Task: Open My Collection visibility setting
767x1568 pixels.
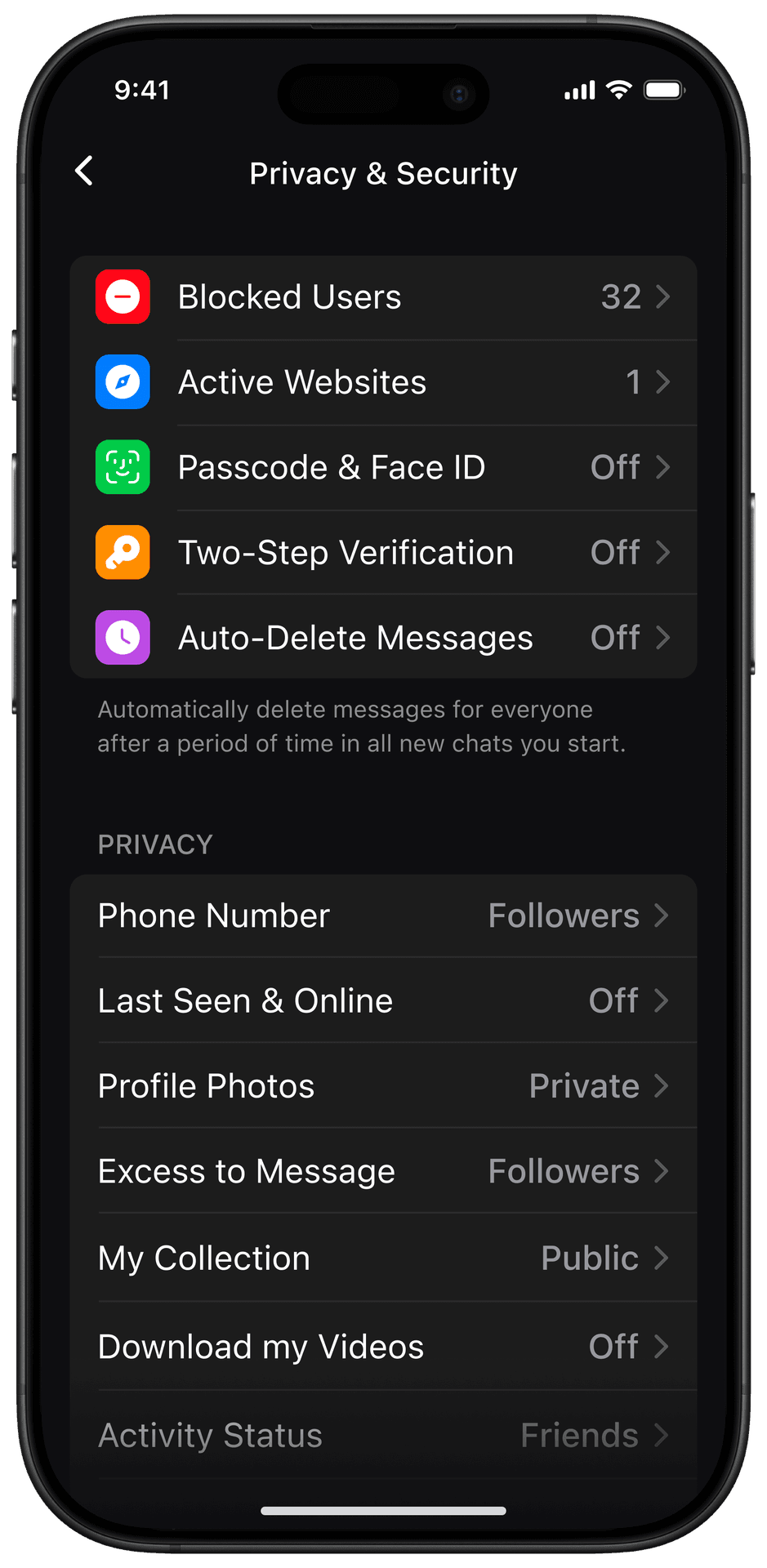Action: (382, 1258)
